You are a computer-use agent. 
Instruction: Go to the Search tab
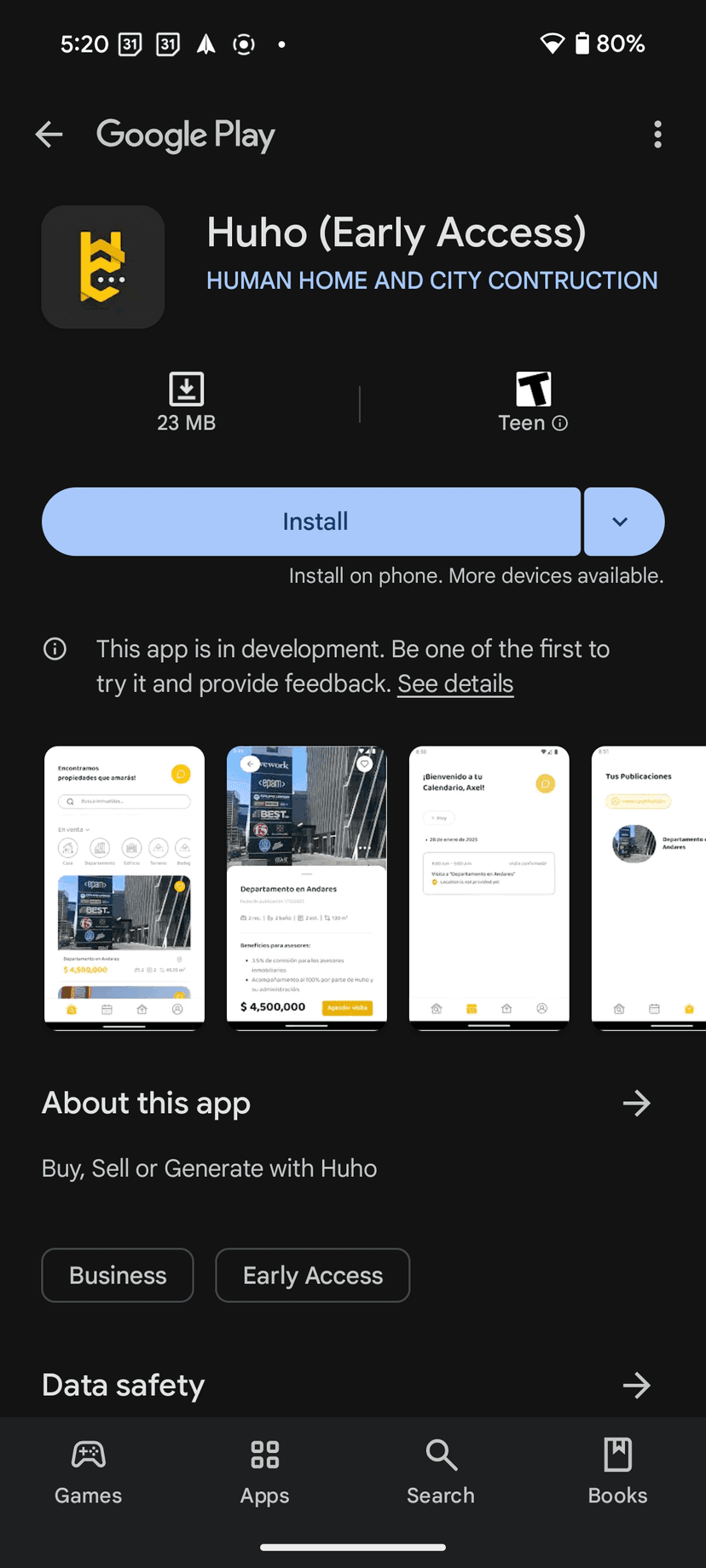[441, 1472]
